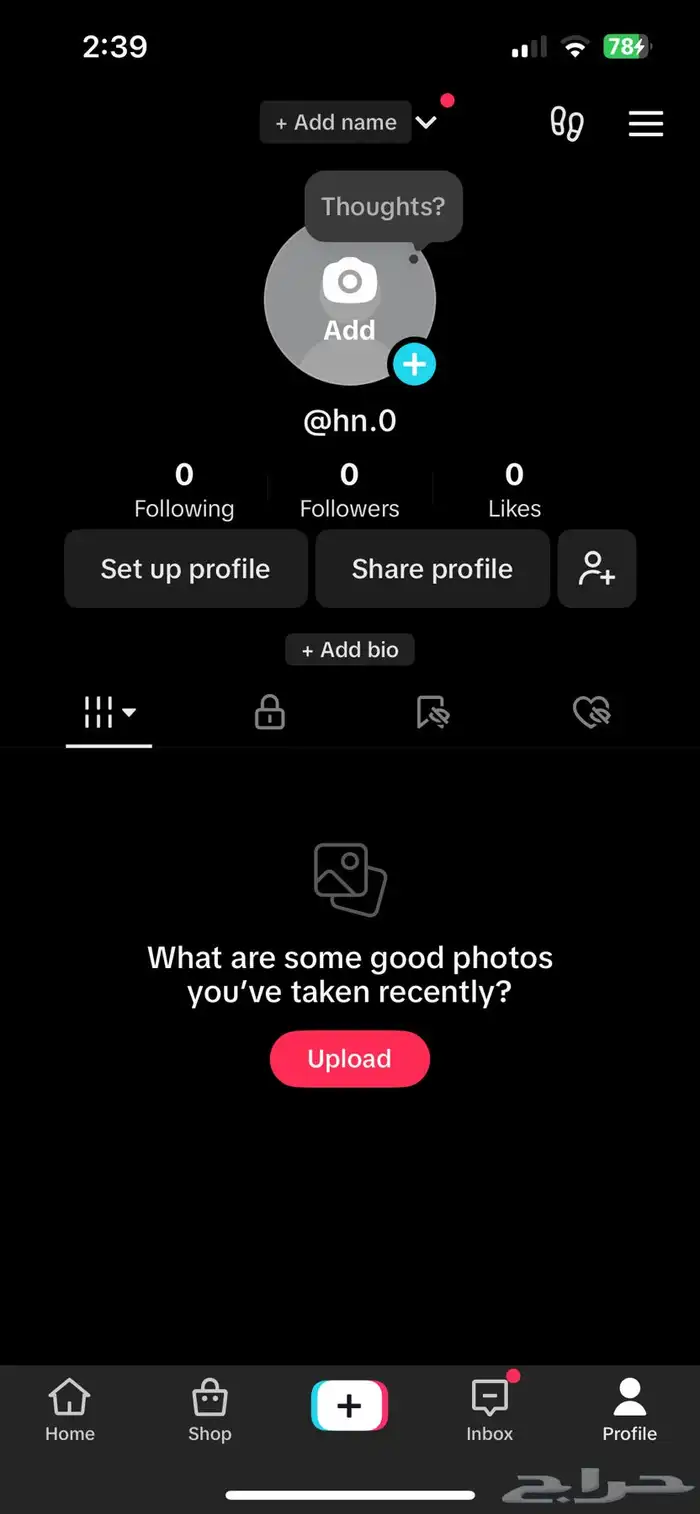Screen dimensions: 700x1514
Task: Tap the Add name button
Action: point(335,123)
